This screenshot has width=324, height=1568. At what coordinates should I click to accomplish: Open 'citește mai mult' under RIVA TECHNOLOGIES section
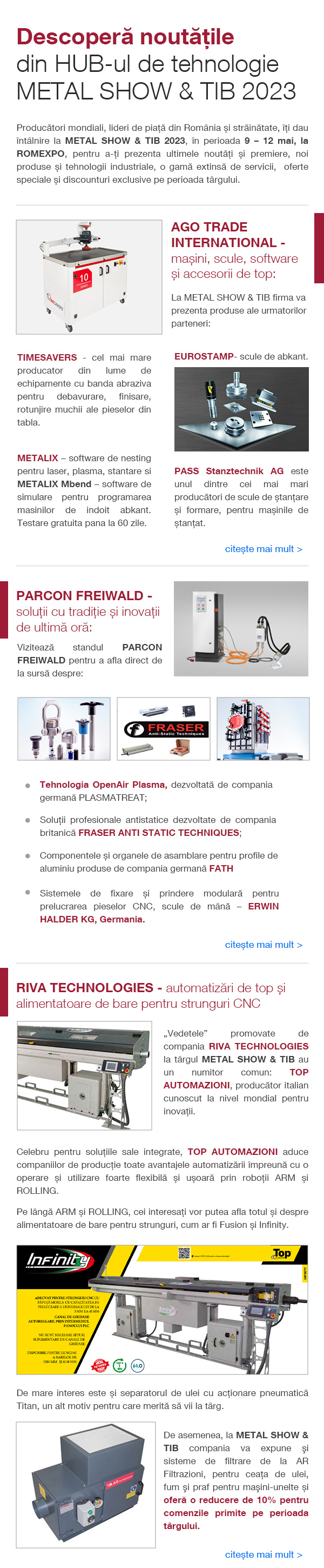coord(263,1554)
